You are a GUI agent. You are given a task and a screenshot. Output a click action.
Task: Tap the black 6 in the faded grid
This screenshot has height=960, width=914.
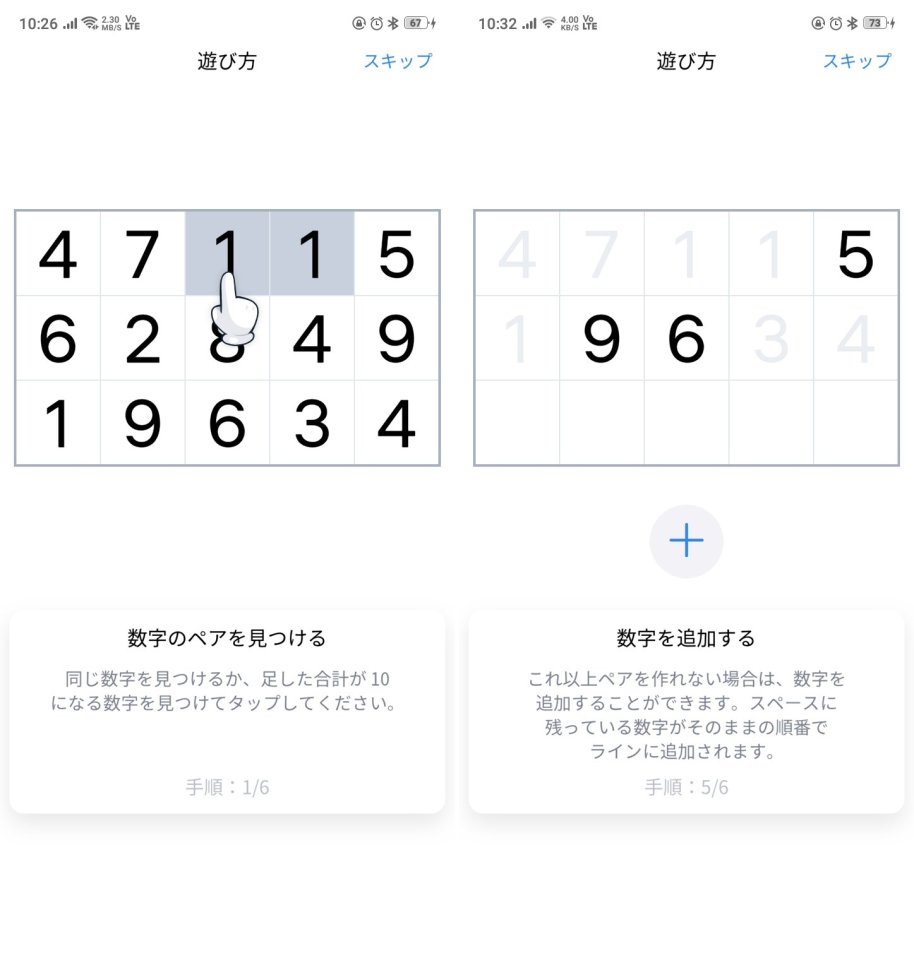(686, 338)
